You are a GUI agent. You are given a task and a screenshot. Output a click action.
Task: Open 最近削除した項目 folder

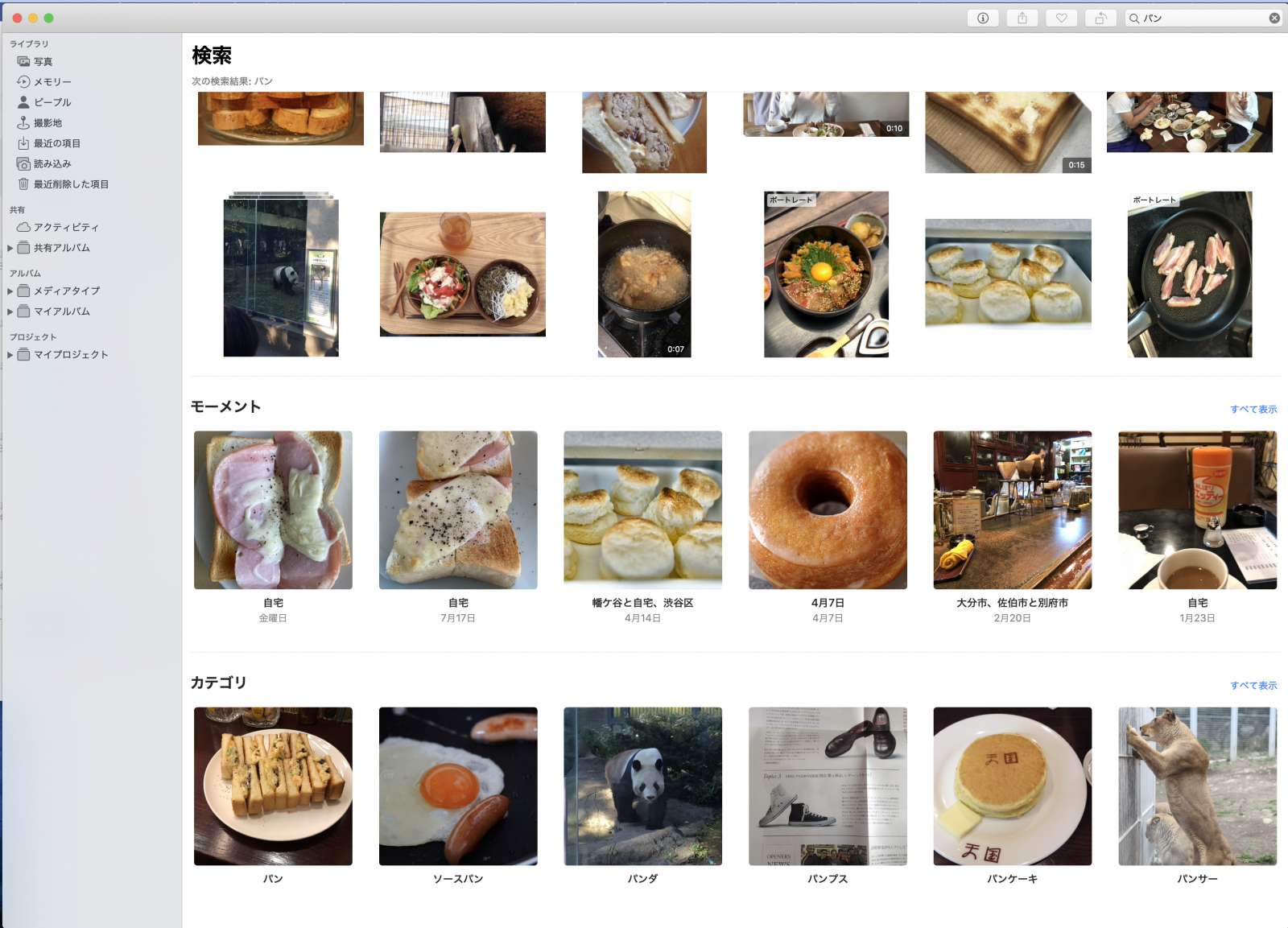[71, 184]
